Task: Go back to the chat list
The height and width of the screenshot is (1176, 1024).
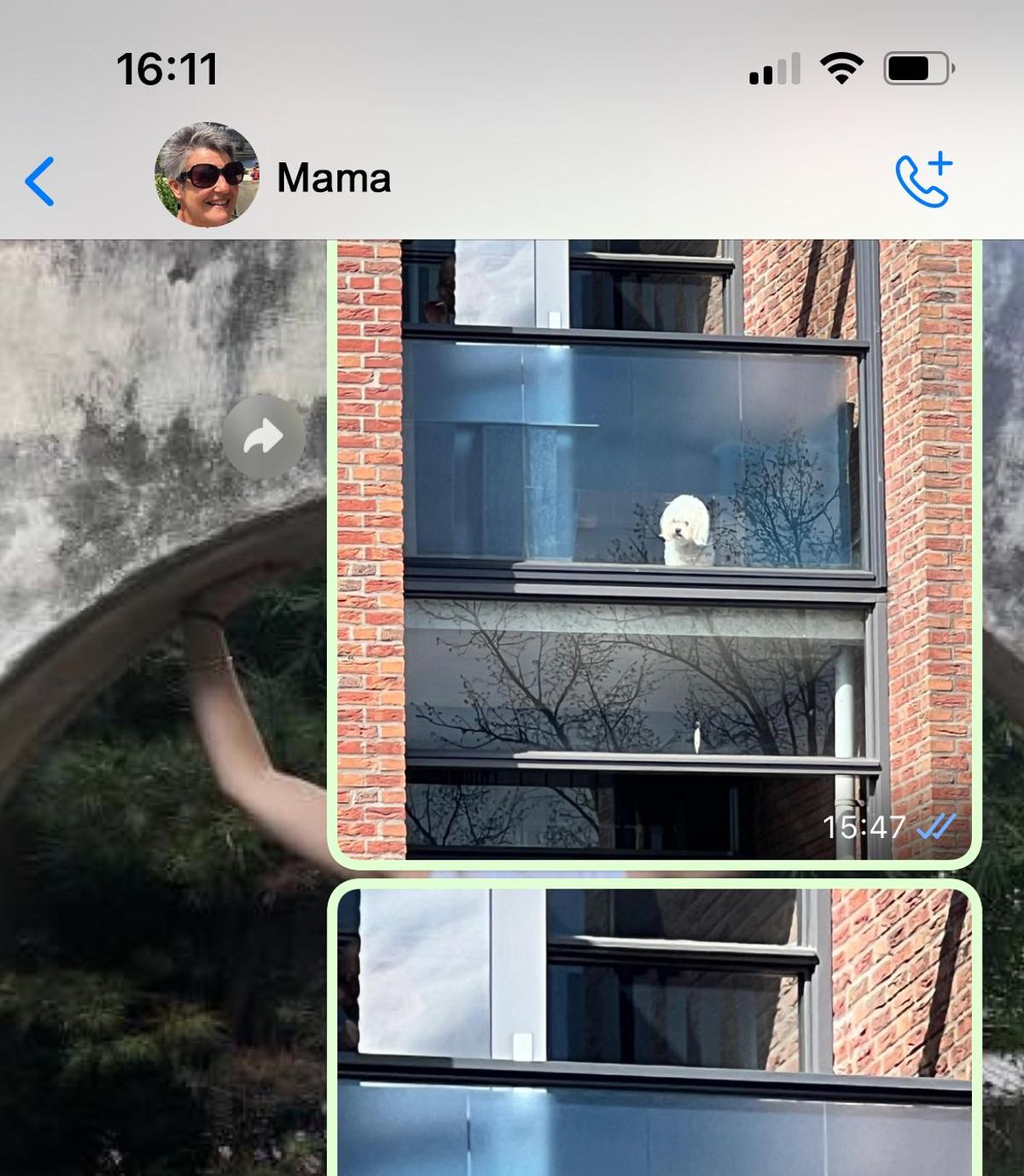Action: click(x=40, y=181)
